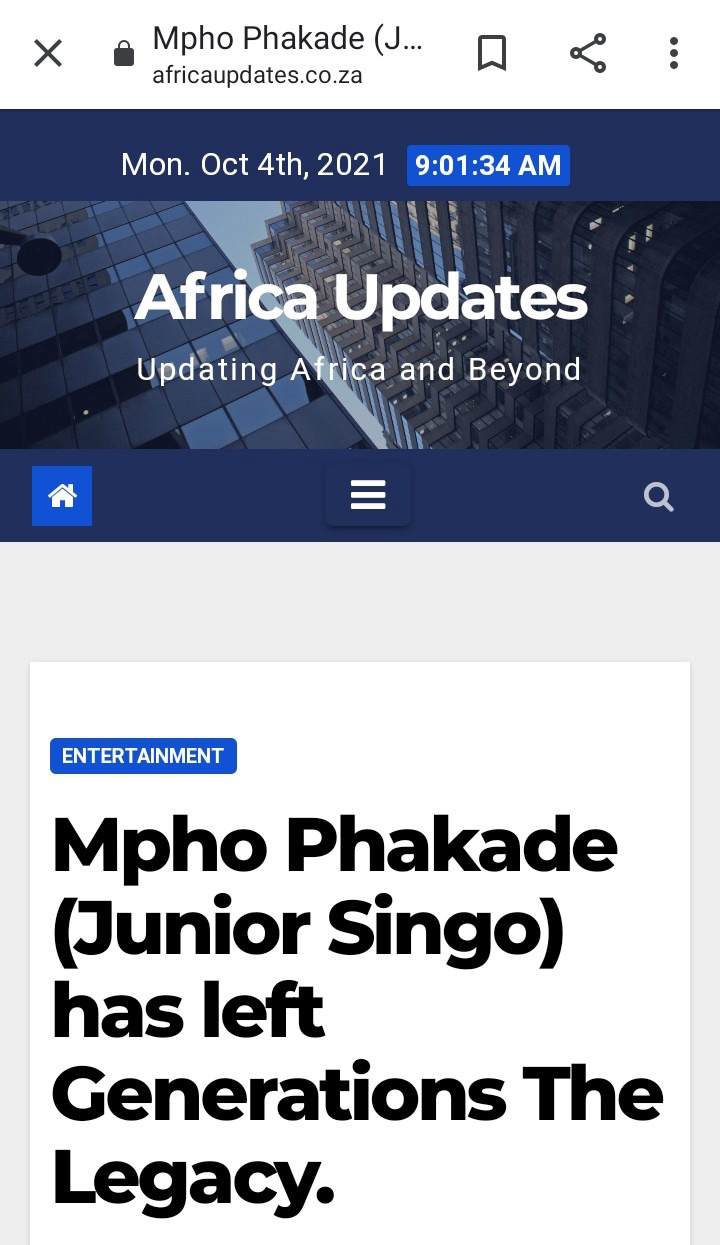Open the Entertainment category tag

click(143, 756)
